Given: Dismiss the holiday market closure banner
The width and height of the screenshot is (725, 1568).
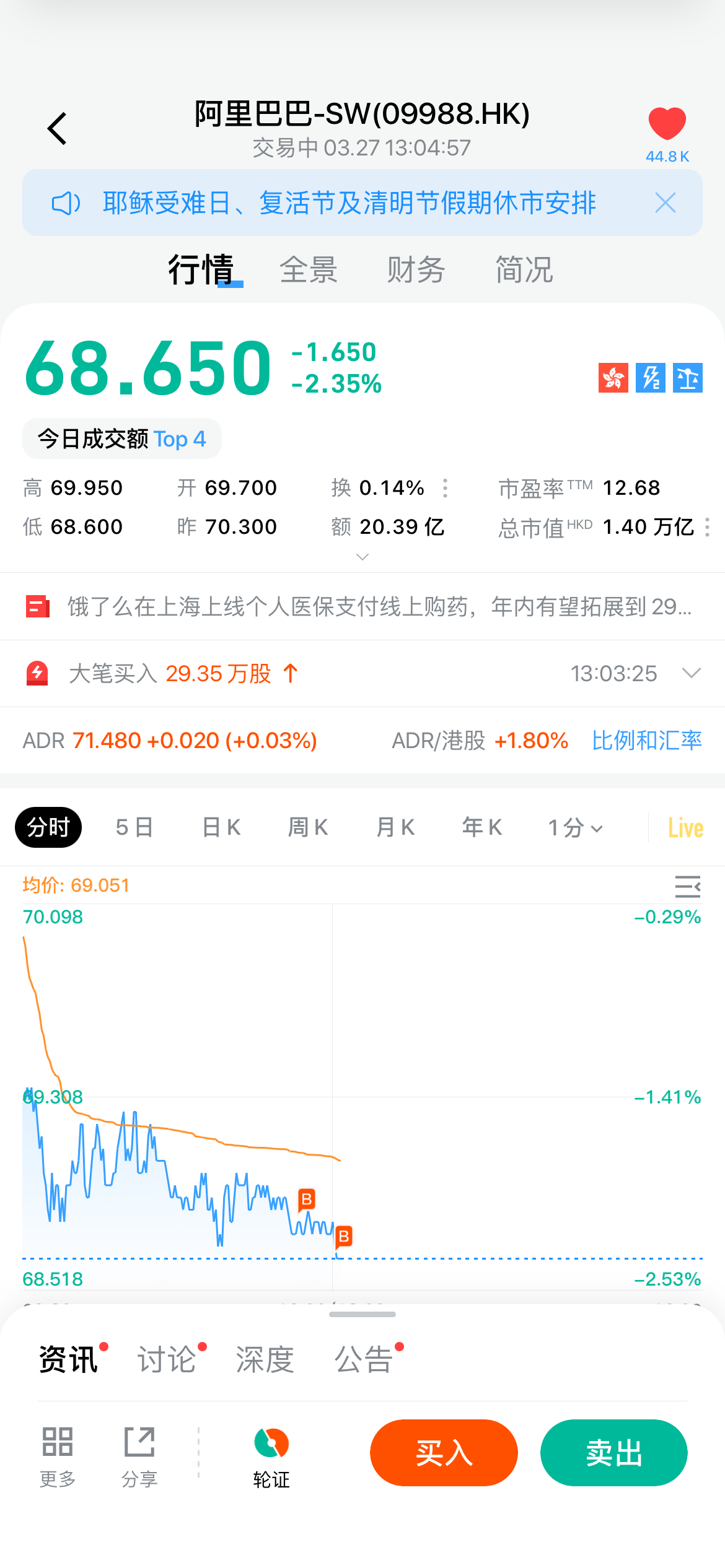Looking at the screenshot, I should 666,203.
